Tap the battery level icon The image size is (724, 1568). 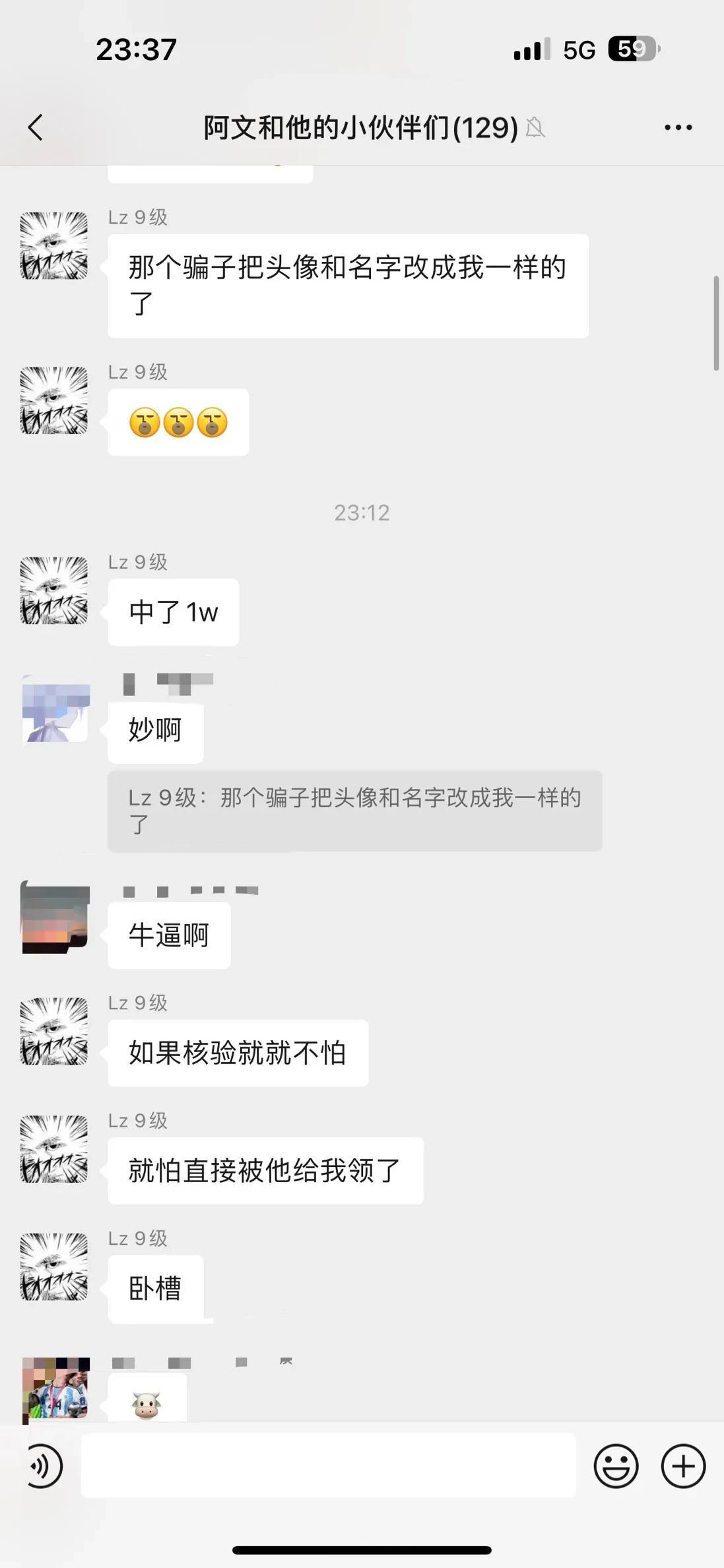tap(632, 48)
